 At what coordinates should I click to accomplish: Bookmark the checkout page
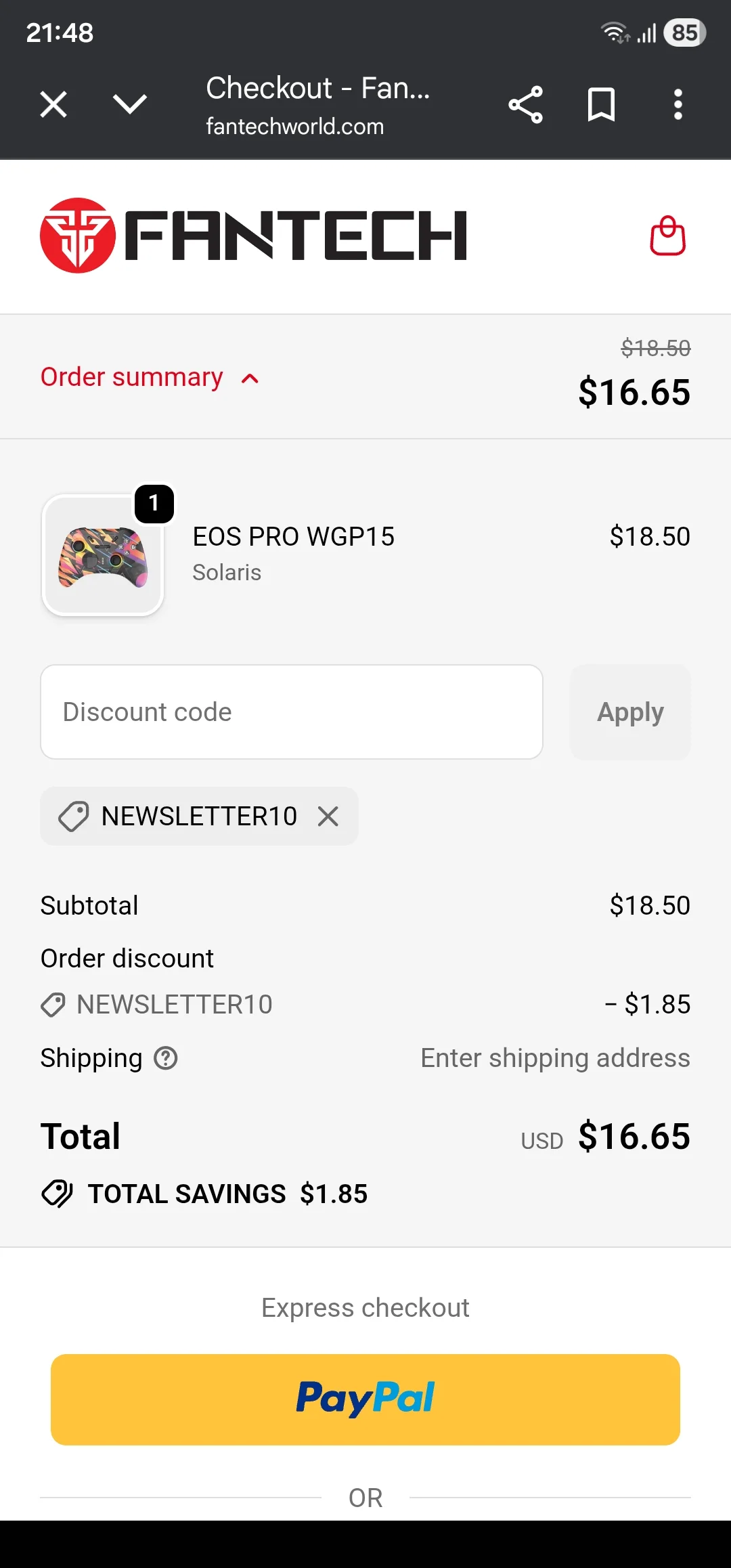(x=601, y=105)
